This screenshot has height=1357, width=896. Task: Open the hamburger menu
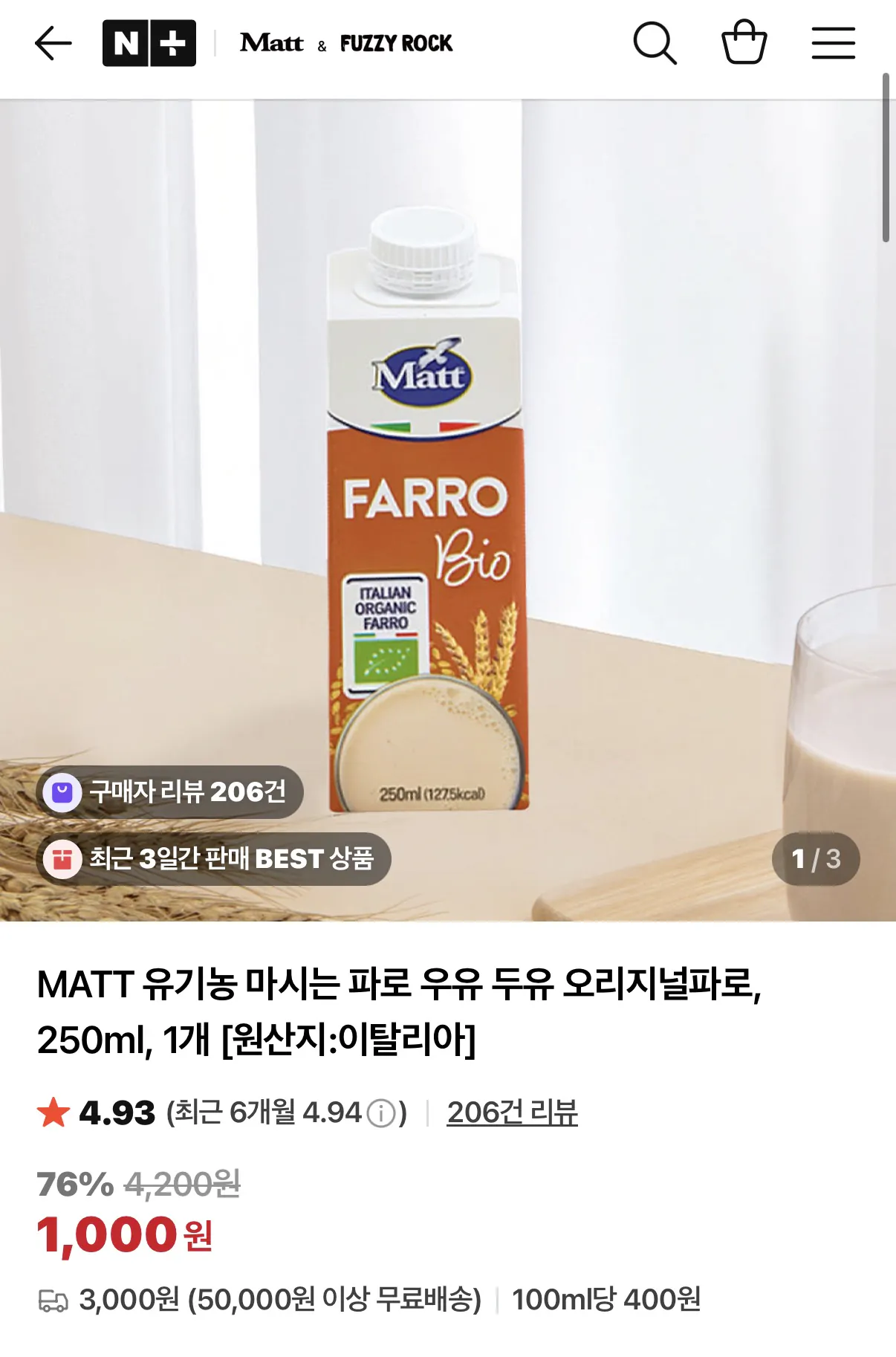[x=834, y=42]
